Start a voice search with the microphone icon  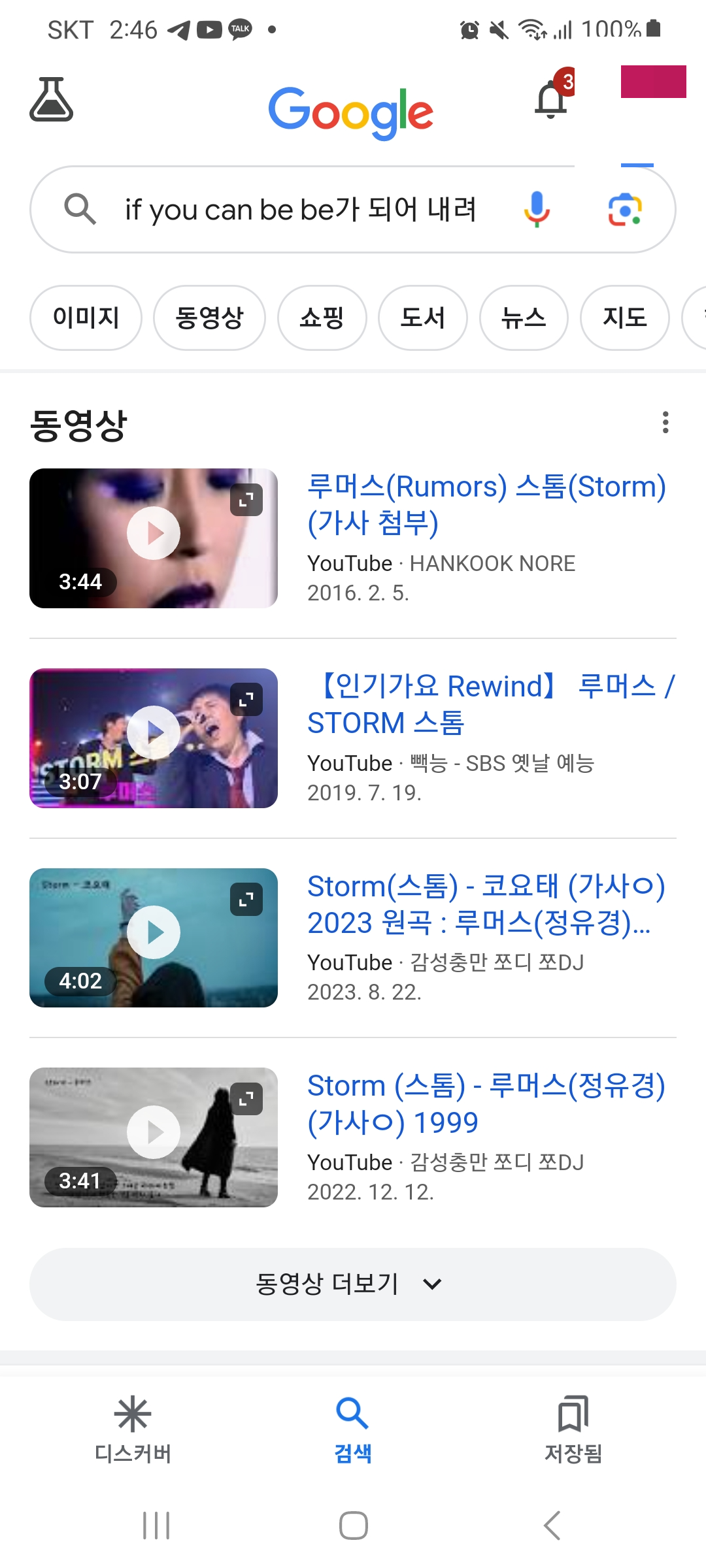click(537, 208)
